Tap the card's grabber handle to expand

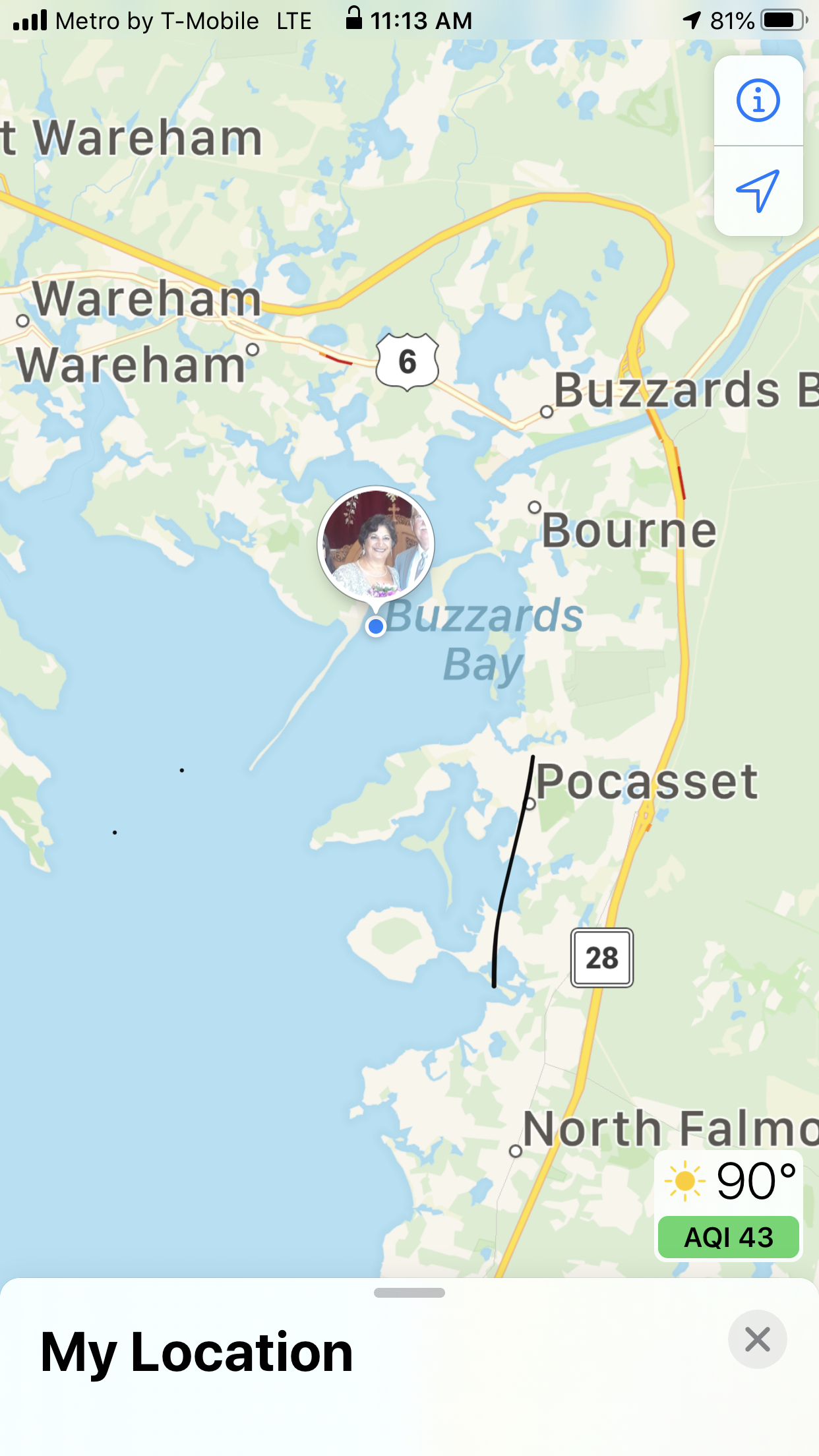pyautogui.click(x=409, y=1292)
